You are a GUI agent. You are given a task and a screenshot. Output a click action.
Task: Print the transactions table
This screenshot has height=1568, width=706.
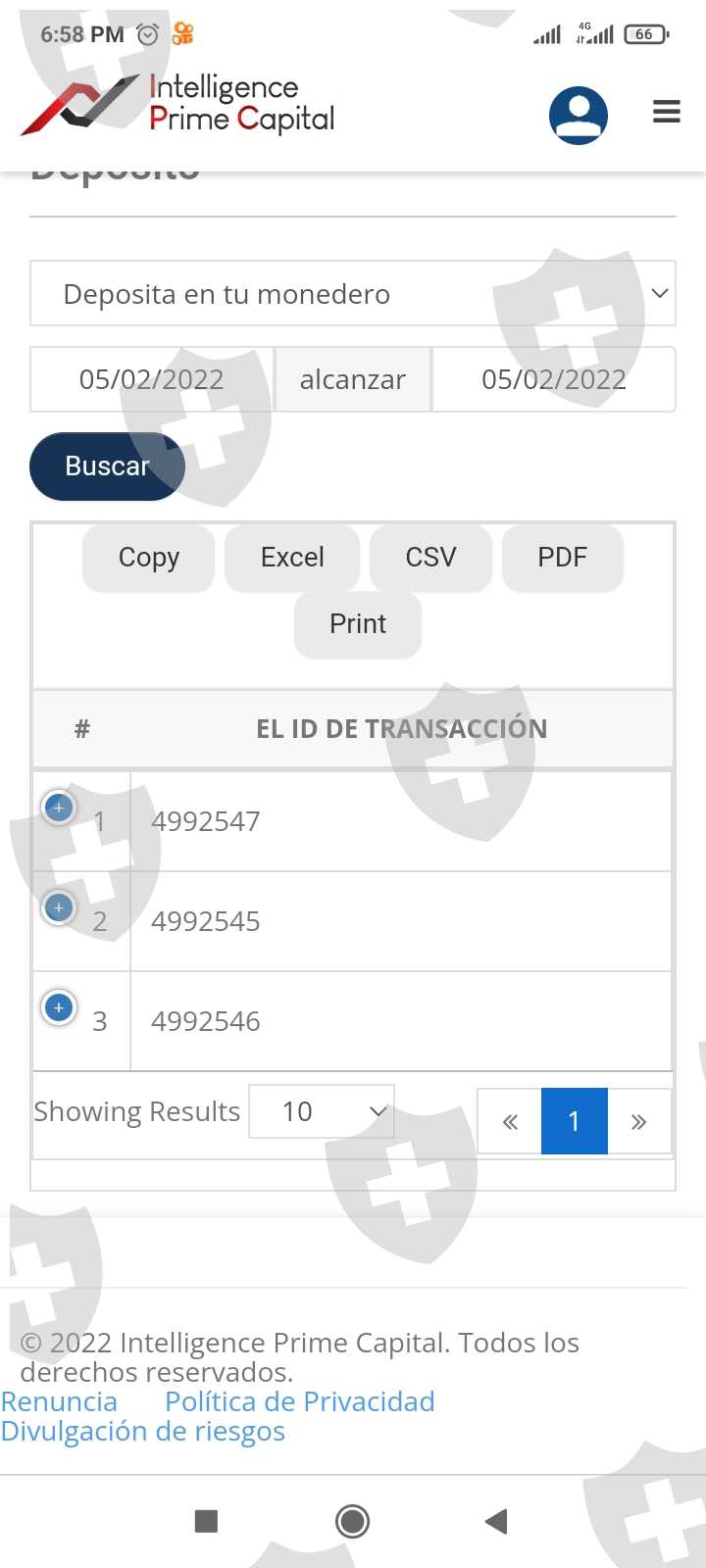(x=358, y=624)
